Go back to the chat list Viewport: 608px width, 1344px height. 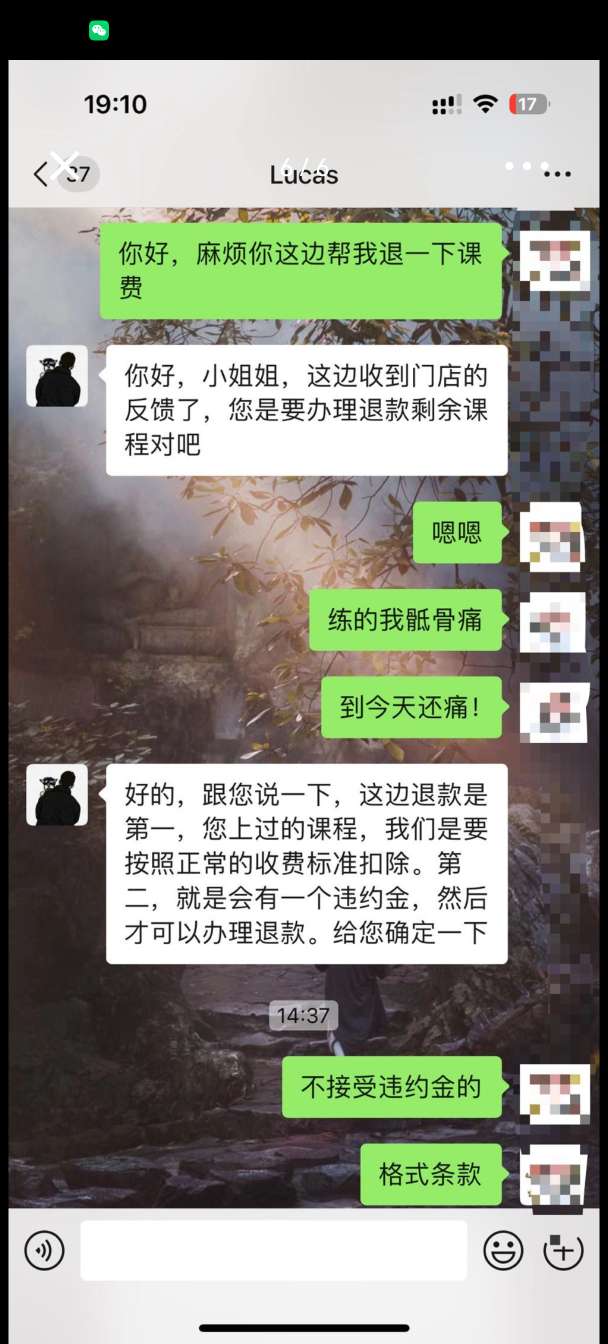[40, 175]
